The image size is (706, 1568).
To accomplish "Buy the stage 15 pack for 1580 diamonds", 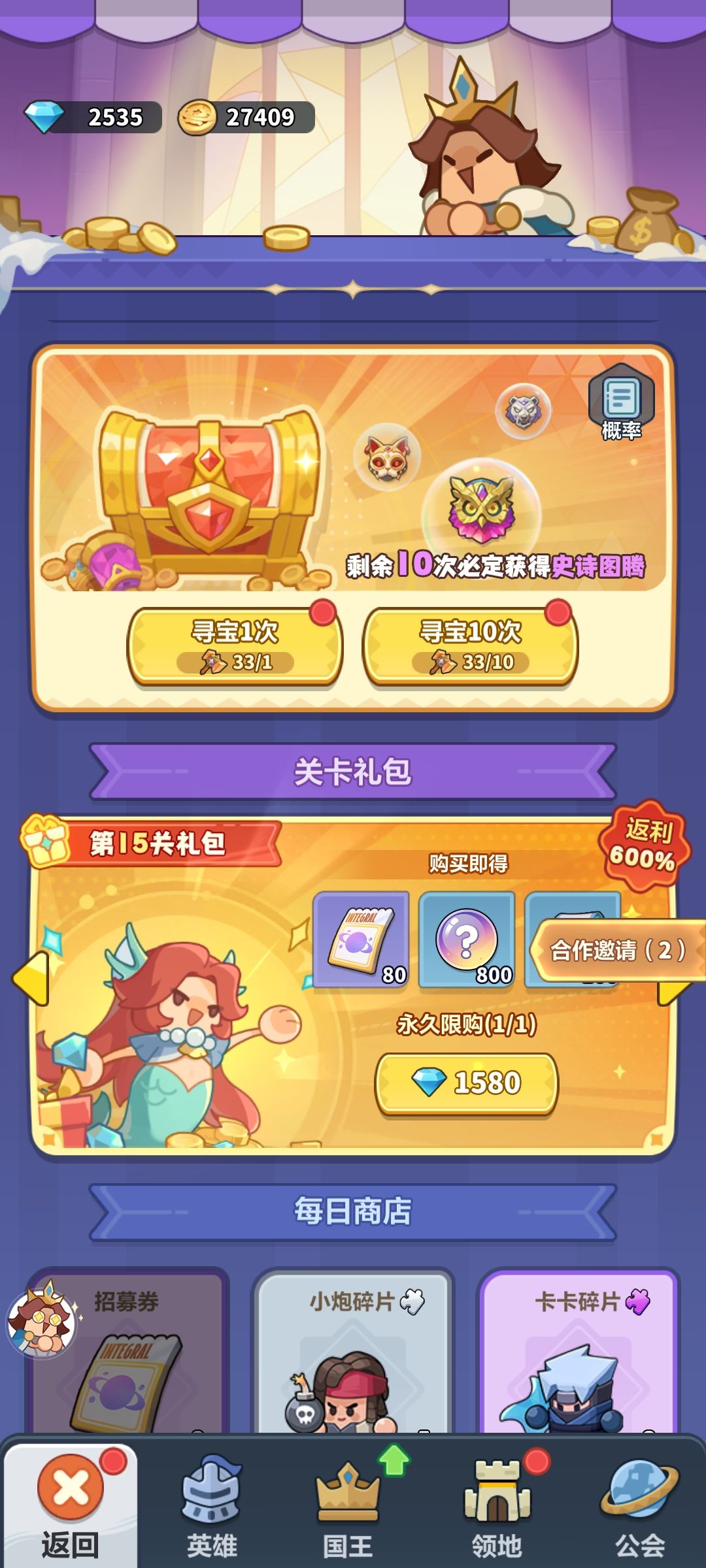I will click(466, 1083).
